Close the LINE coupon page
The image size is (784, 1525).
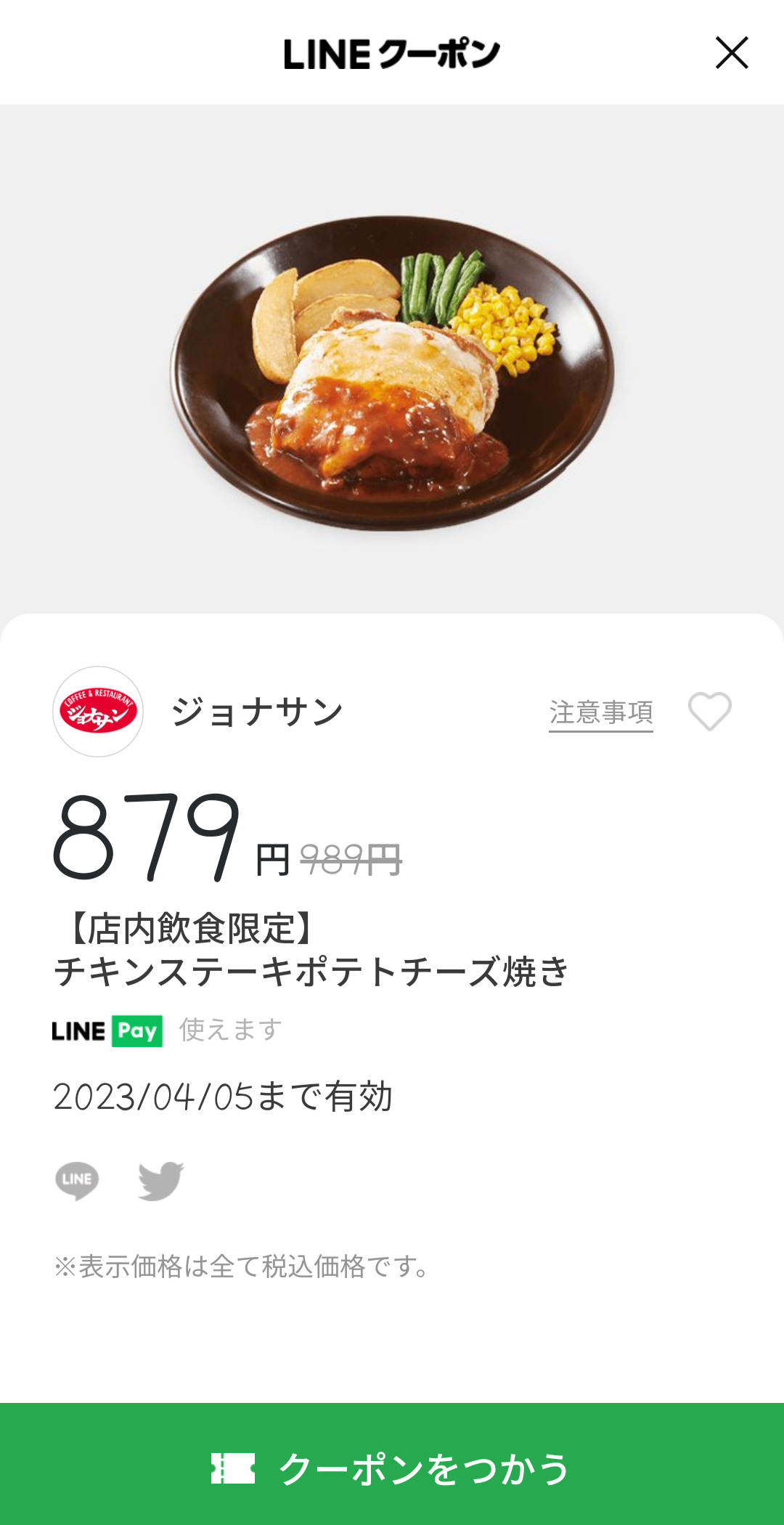pyautogui.click(x=732, y=53)
